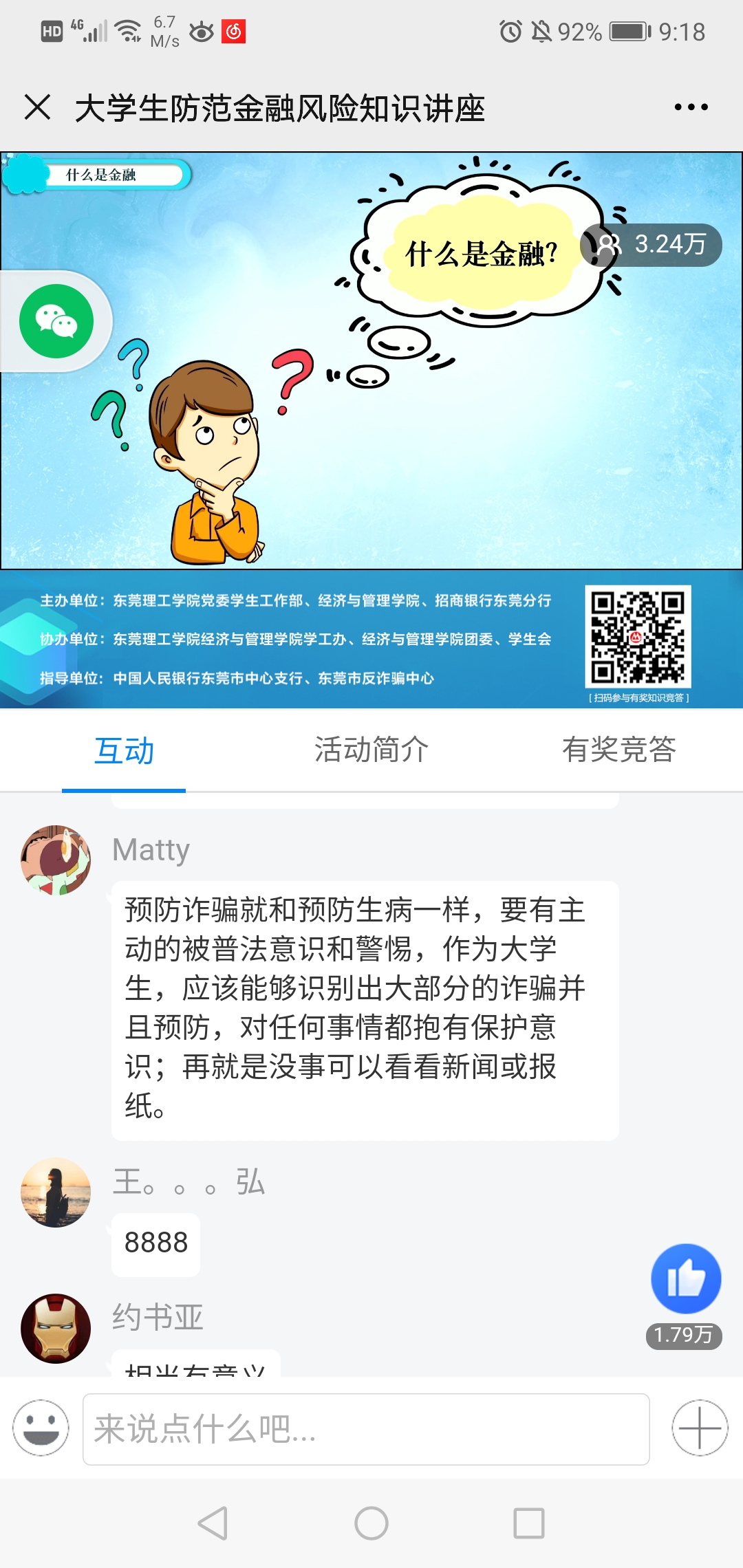Select the 互动 tab

click(124, 750)
